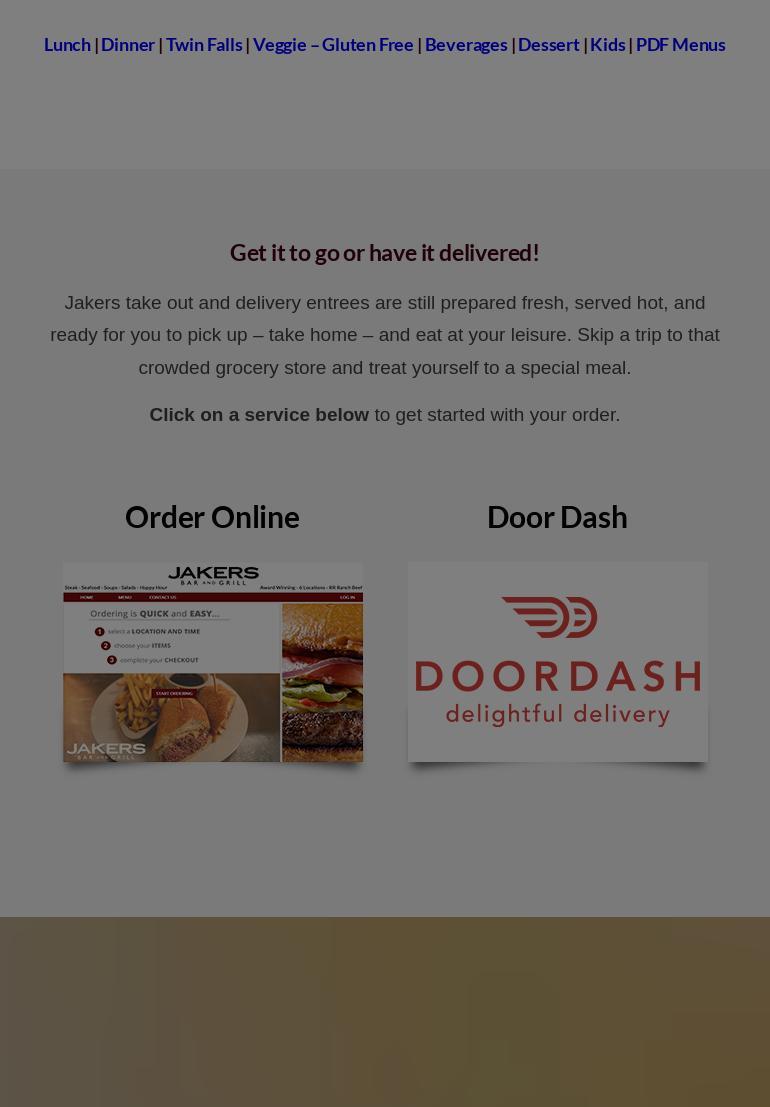770x1107 pixels.
Task: Open the PDF Menus link
Action: coord(680,45)
